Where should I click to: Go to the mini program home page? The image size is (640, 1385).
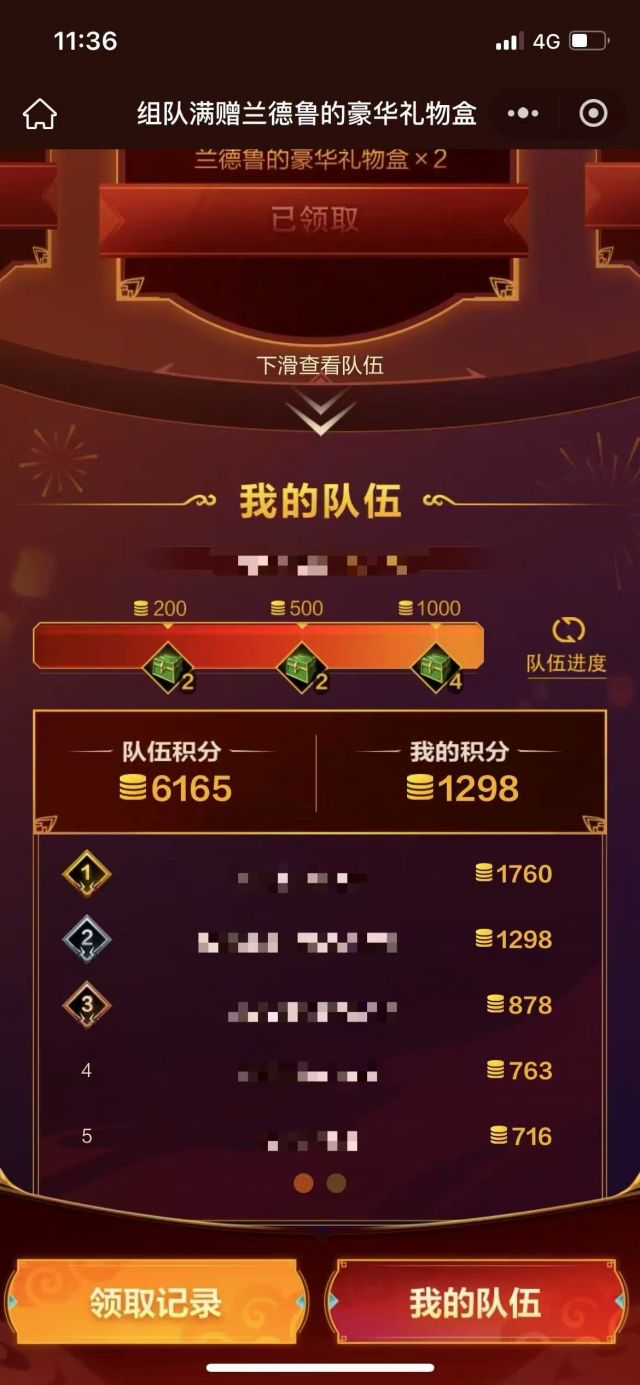[40, 114]
